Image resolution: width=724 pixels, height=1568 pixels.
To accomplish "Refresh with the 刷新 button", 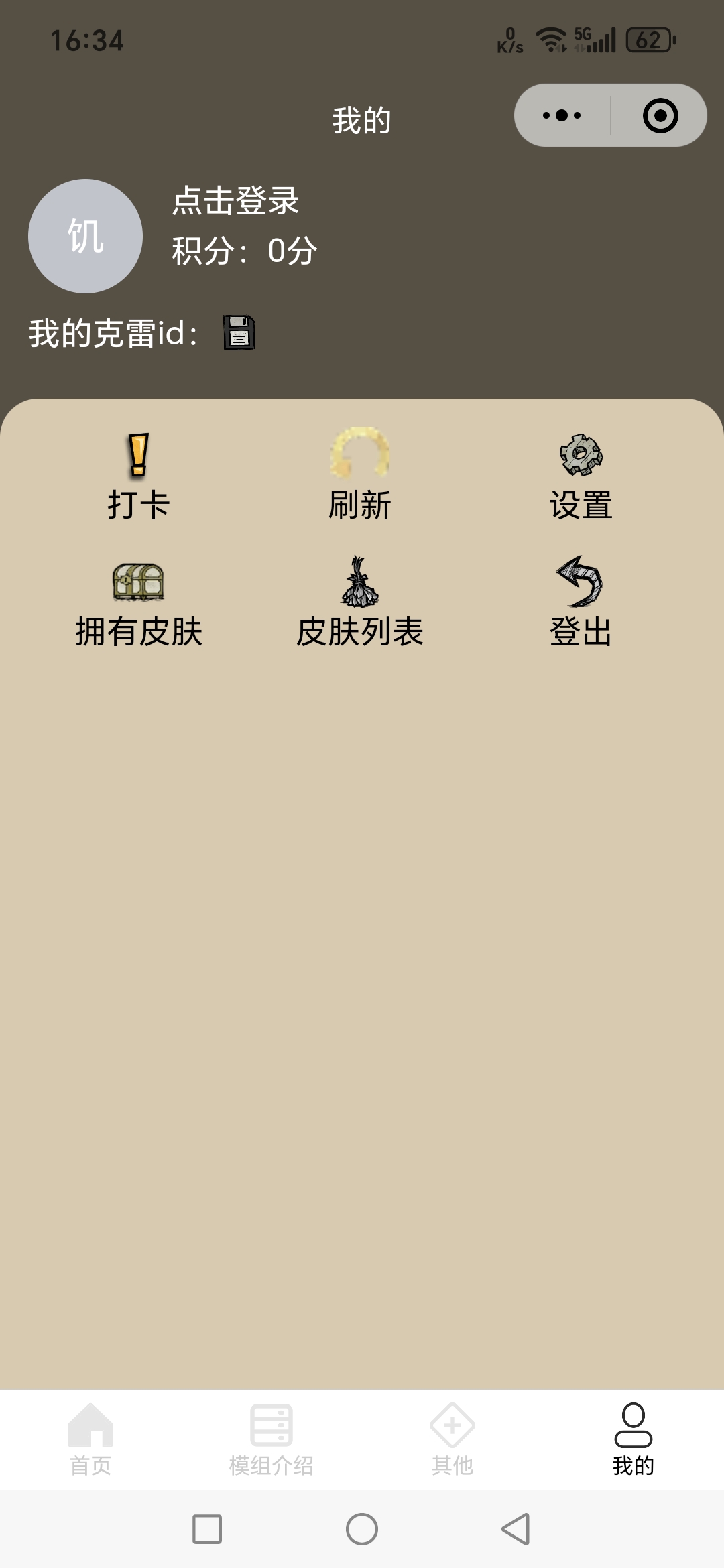I will point(360,476).
